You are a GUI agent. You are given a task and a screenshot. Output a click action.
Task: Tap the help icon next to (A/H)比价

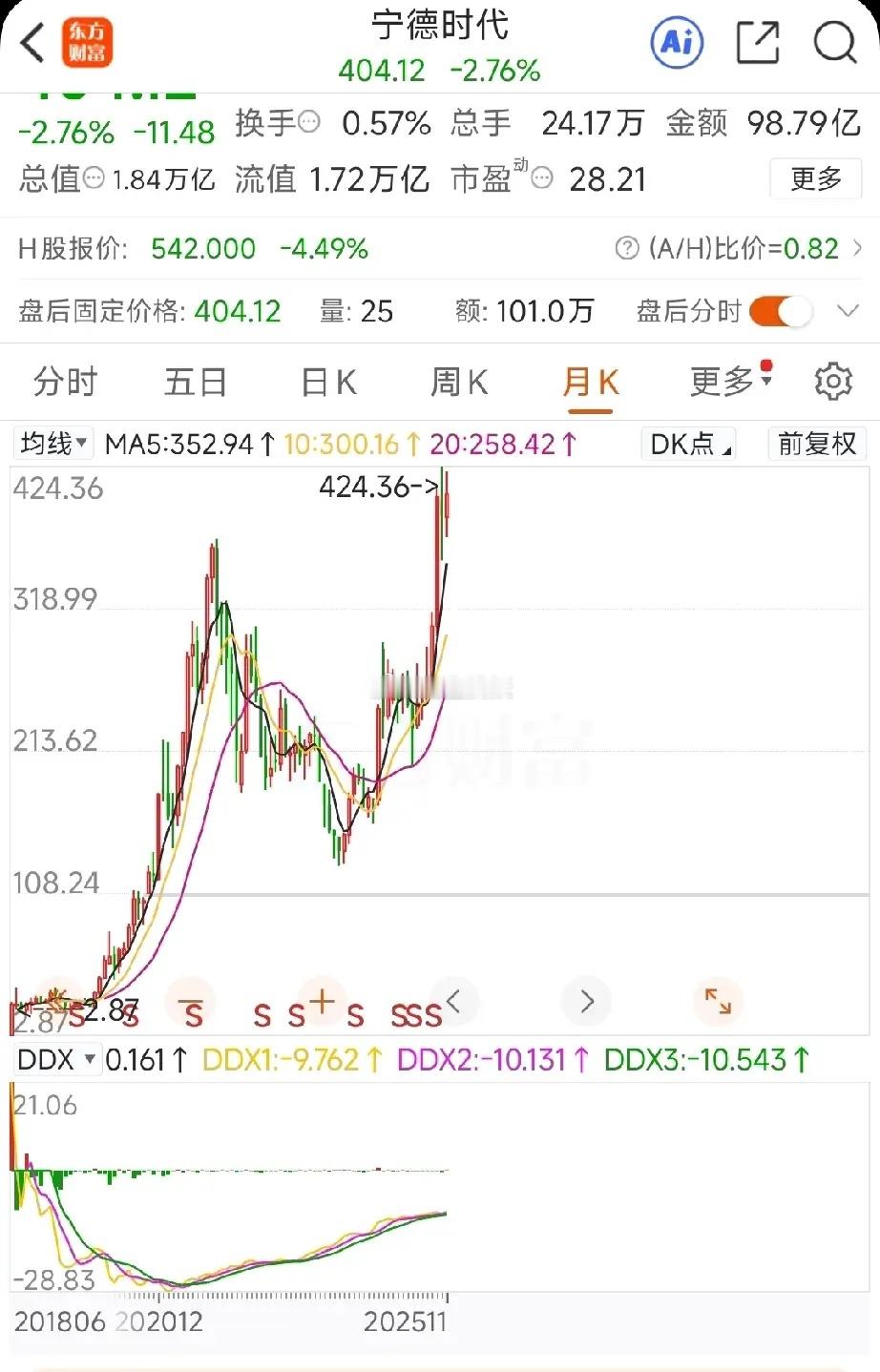coord(628,248)
